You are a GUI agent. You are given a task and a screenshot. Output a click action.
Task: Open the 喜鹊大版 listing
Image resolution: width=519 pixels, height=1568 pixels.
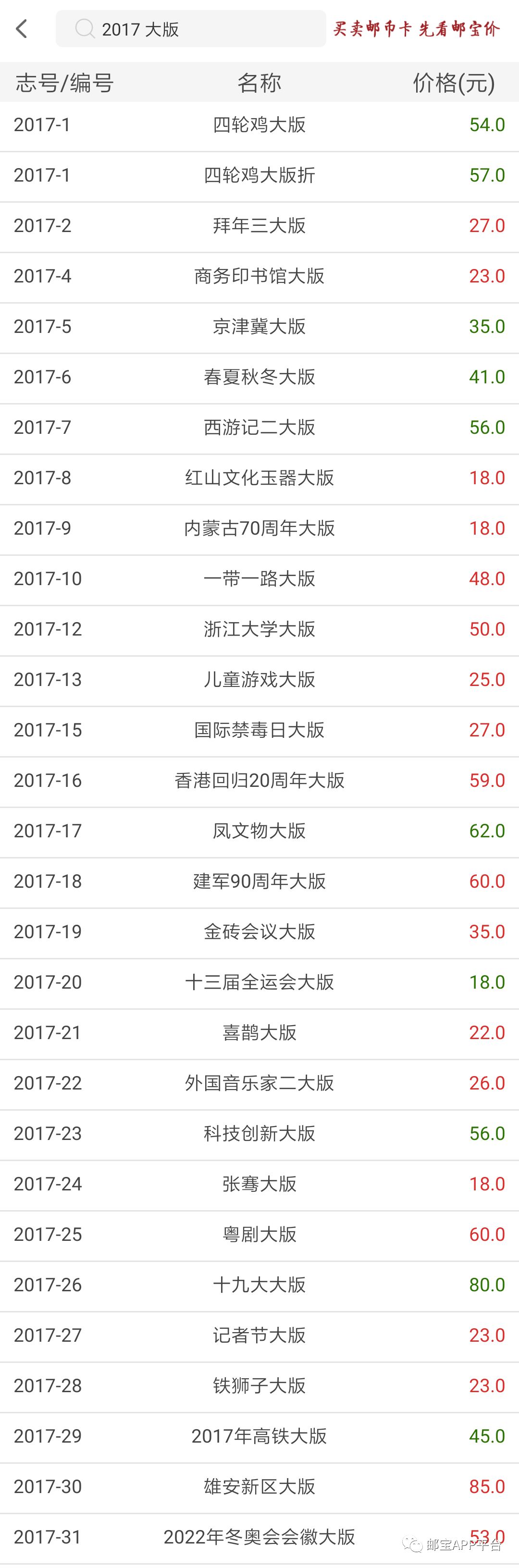(259, 1033)
